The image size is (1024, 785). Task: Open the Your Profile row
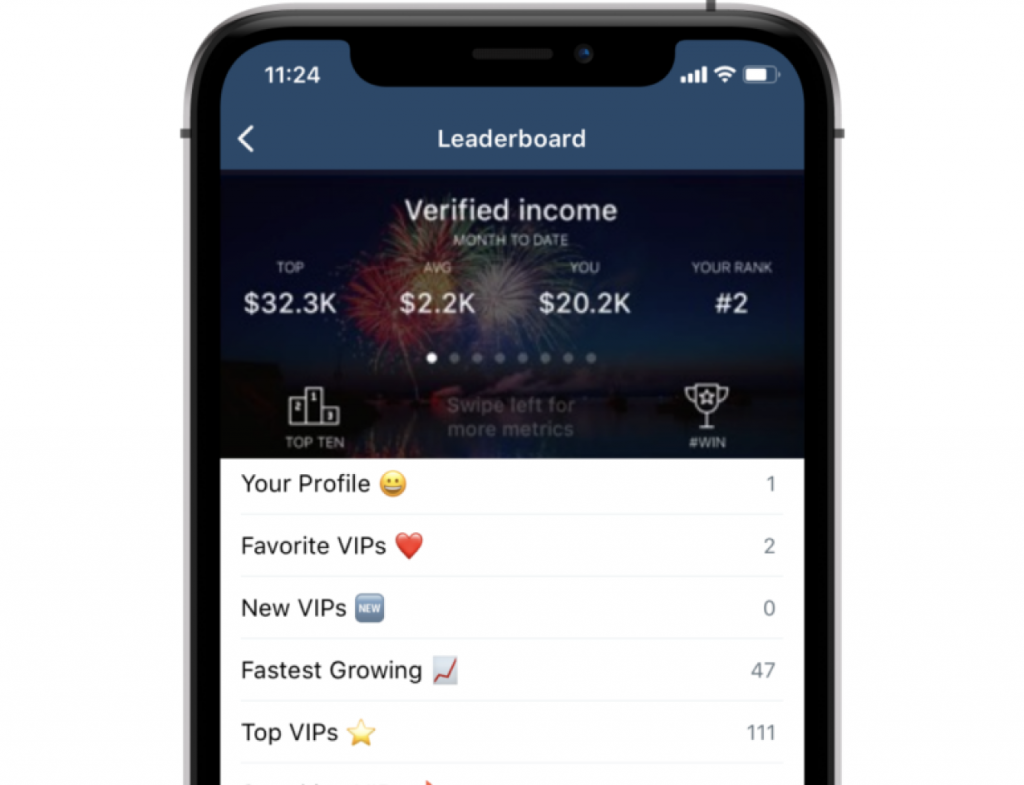pyautogui.click(x=510, y=485)
